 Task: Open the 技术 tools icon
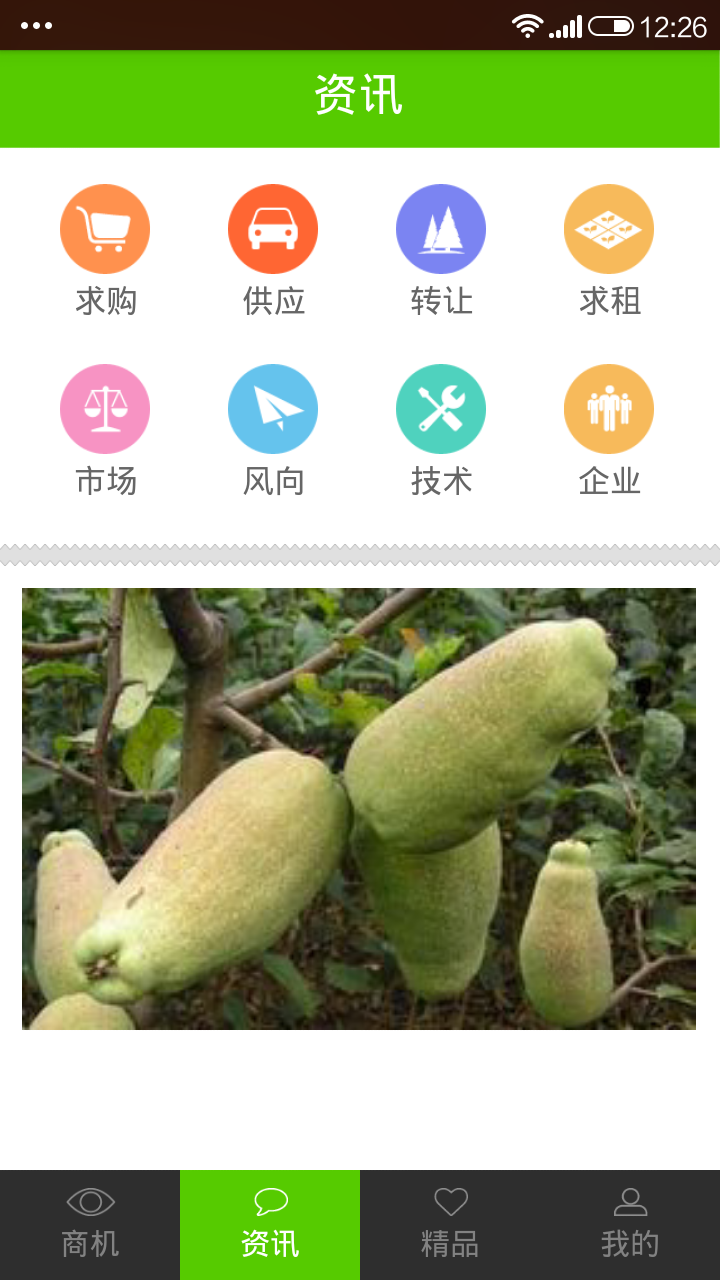(441, 408)
